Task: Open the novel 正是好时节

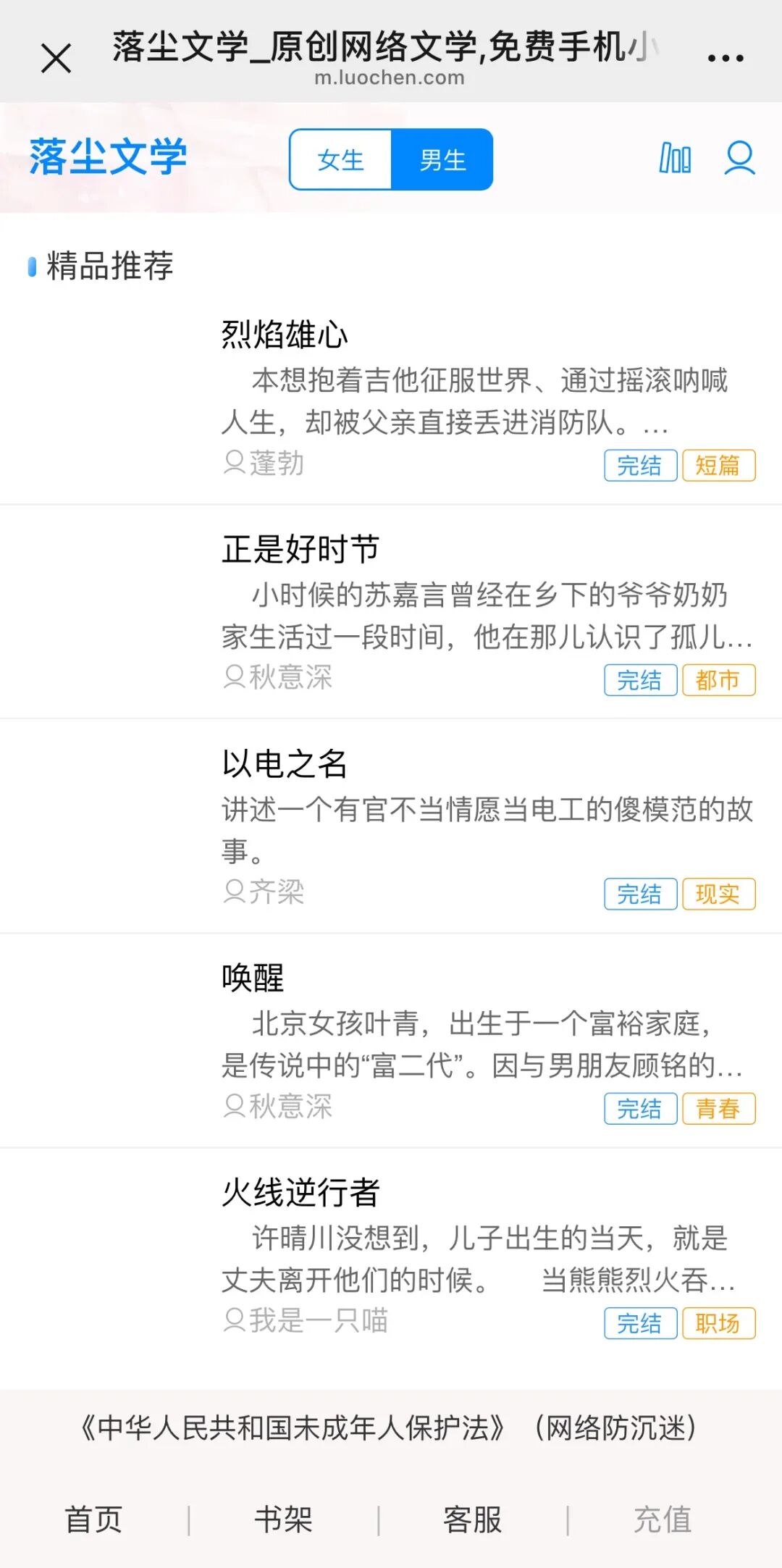Action: tap(300, 549)
